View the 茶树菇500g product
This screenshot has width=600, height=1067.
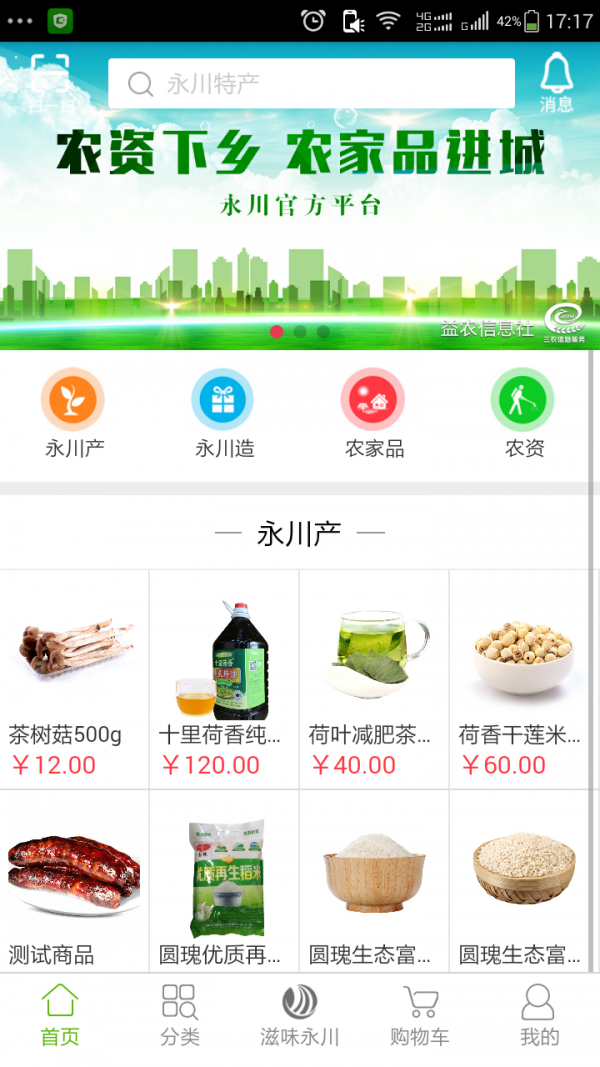74,680
